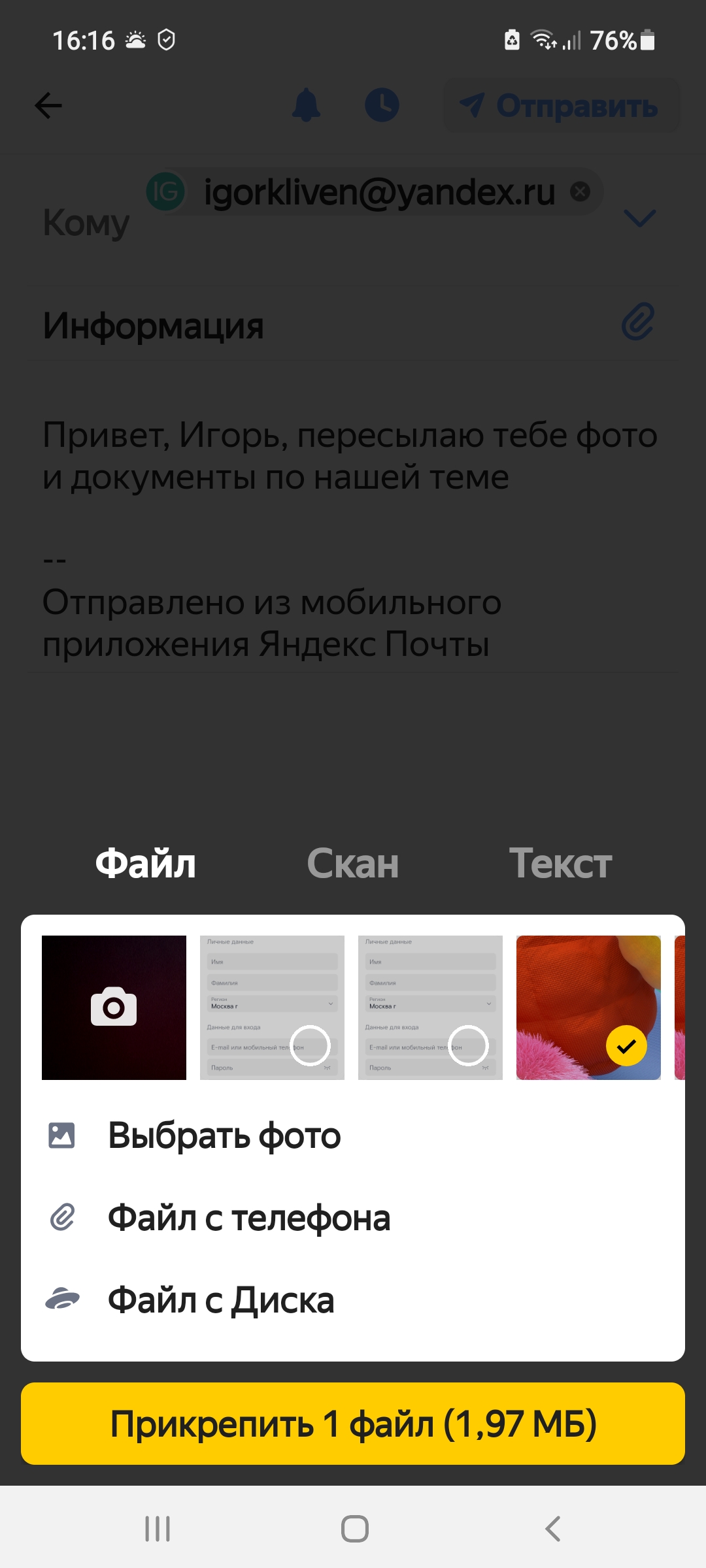The height and width of the screenshot is (1568, 706).
Task: Tap the camera tile to take a photo
Action: point(114,1007)
